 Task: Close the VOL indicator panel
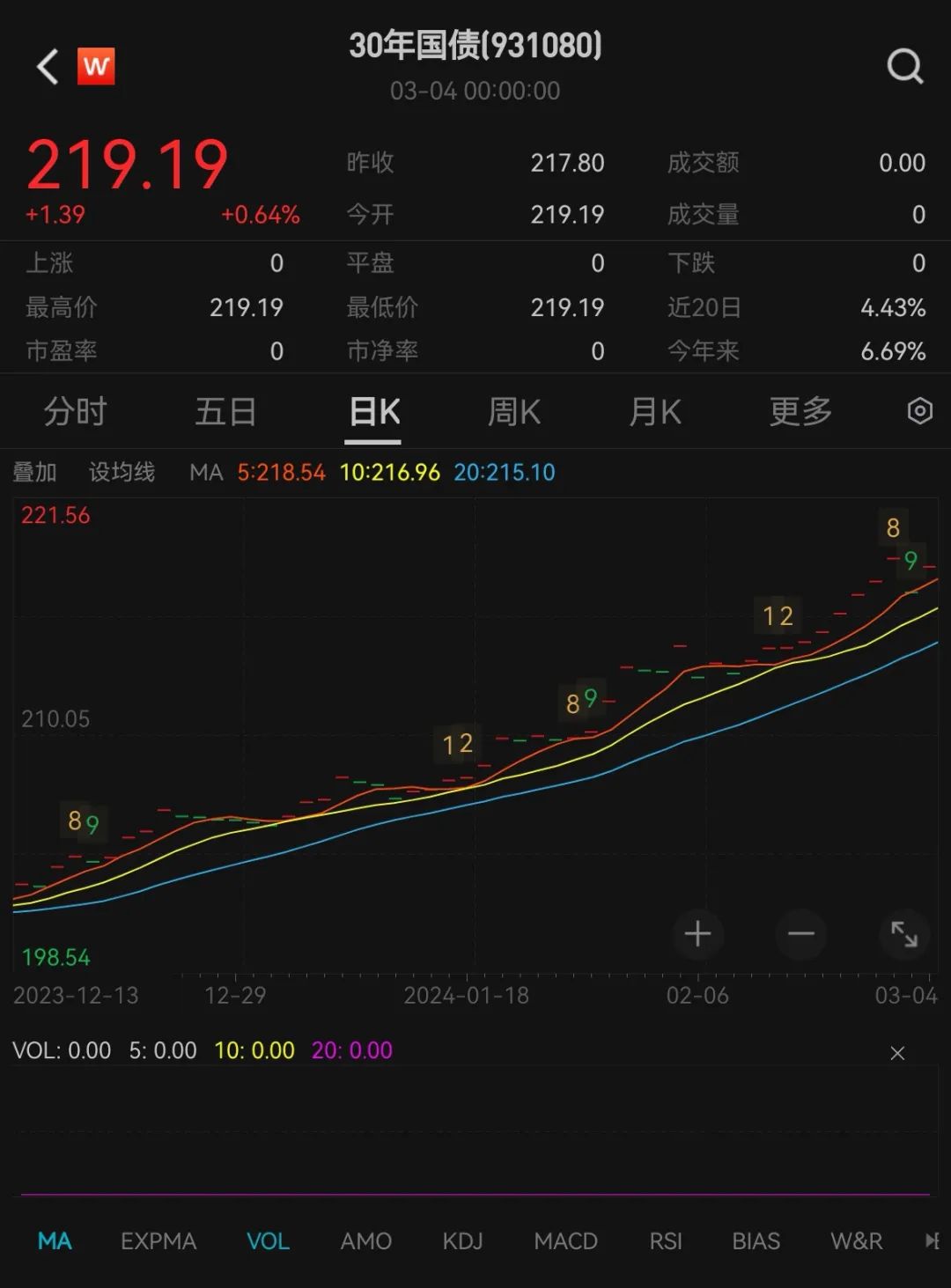[897, 1053]
